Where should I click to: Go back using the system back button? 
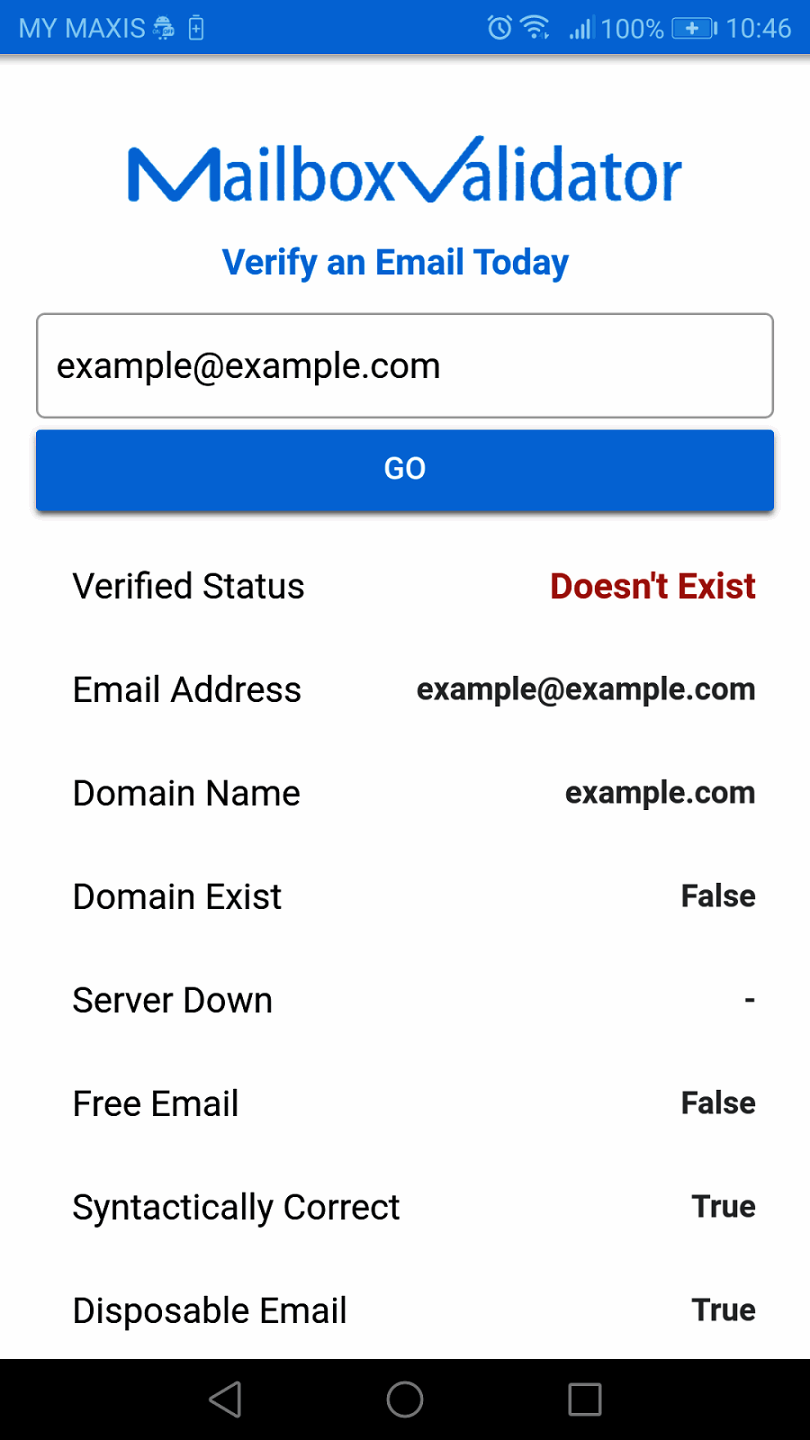tap(226, 1399)
